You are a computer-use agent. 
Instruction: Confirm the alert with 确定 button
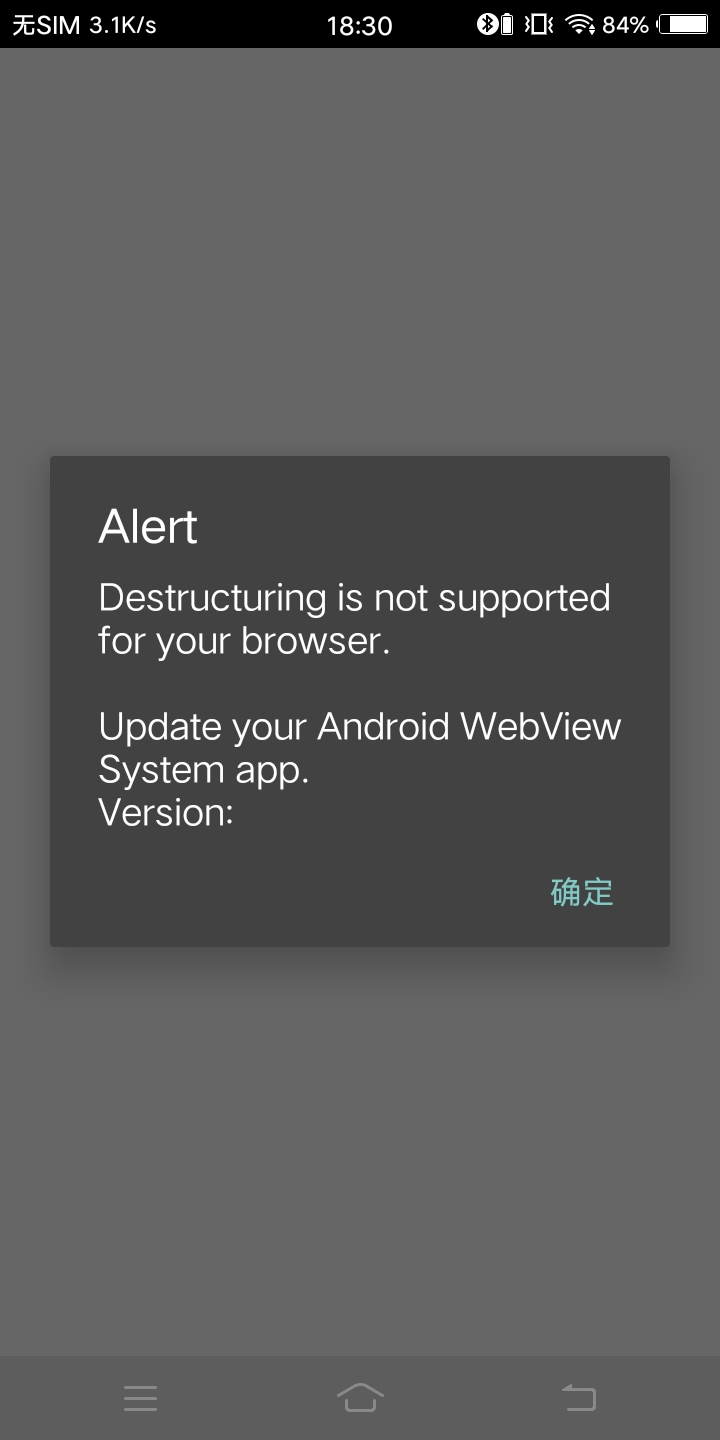581,891
